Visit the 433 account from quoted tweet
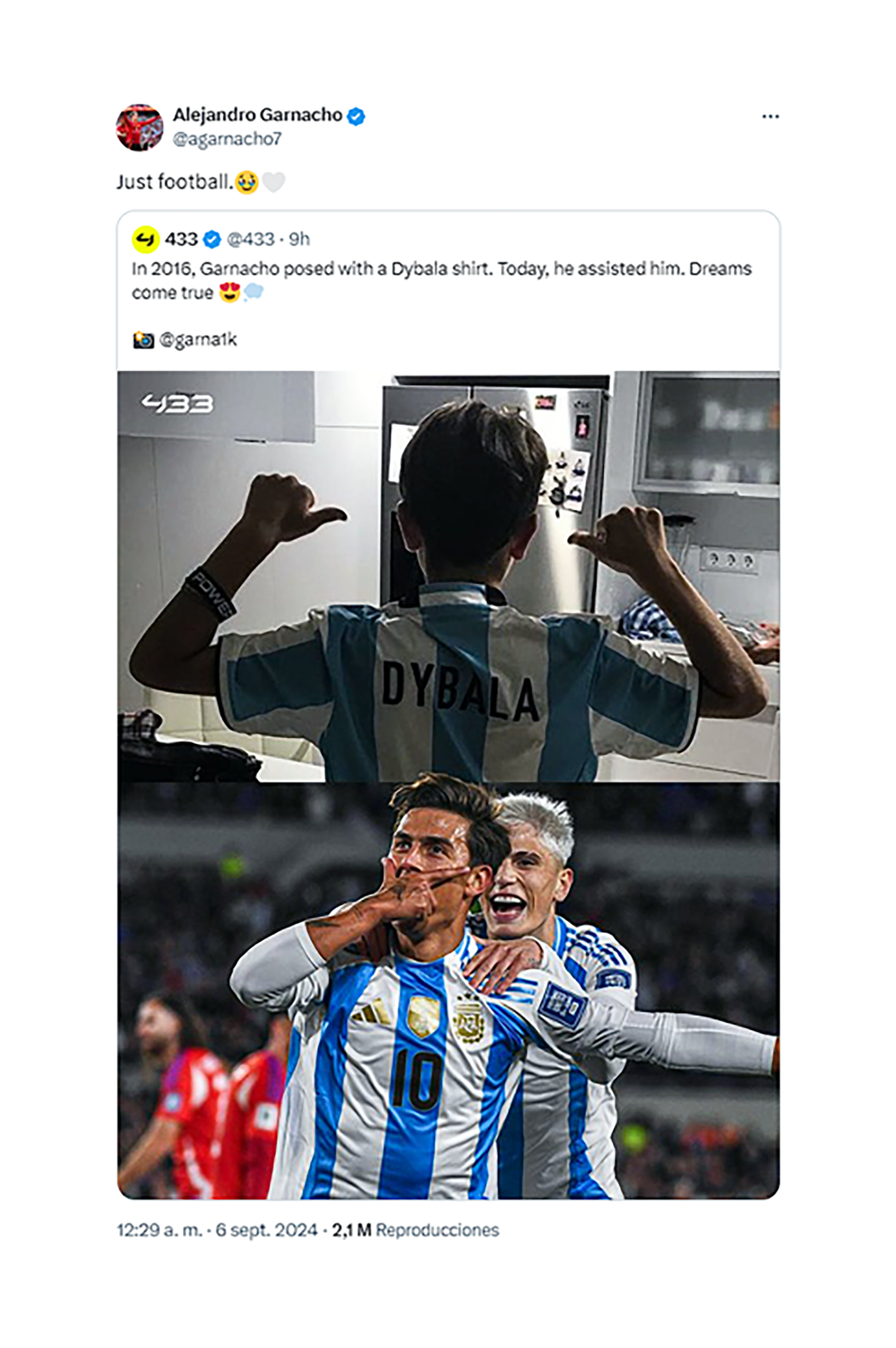Image resolution: width=896 pixels, height=1348 pixels. 181,239
